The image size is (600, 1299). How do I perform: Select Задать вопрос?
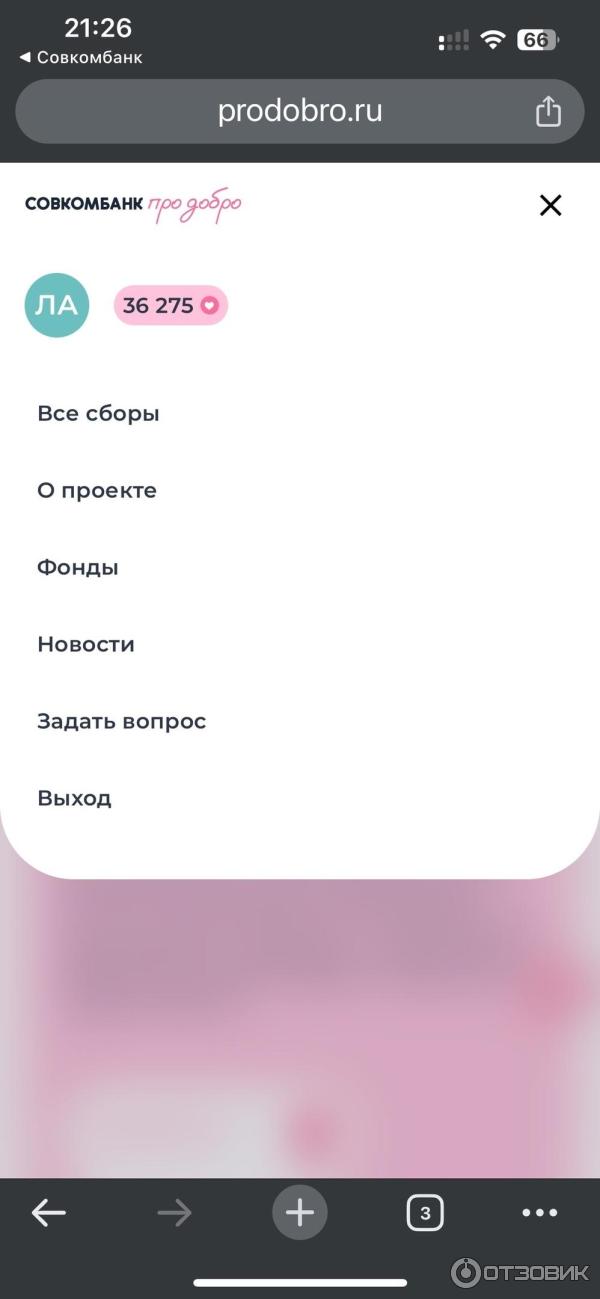coord(121,721)
